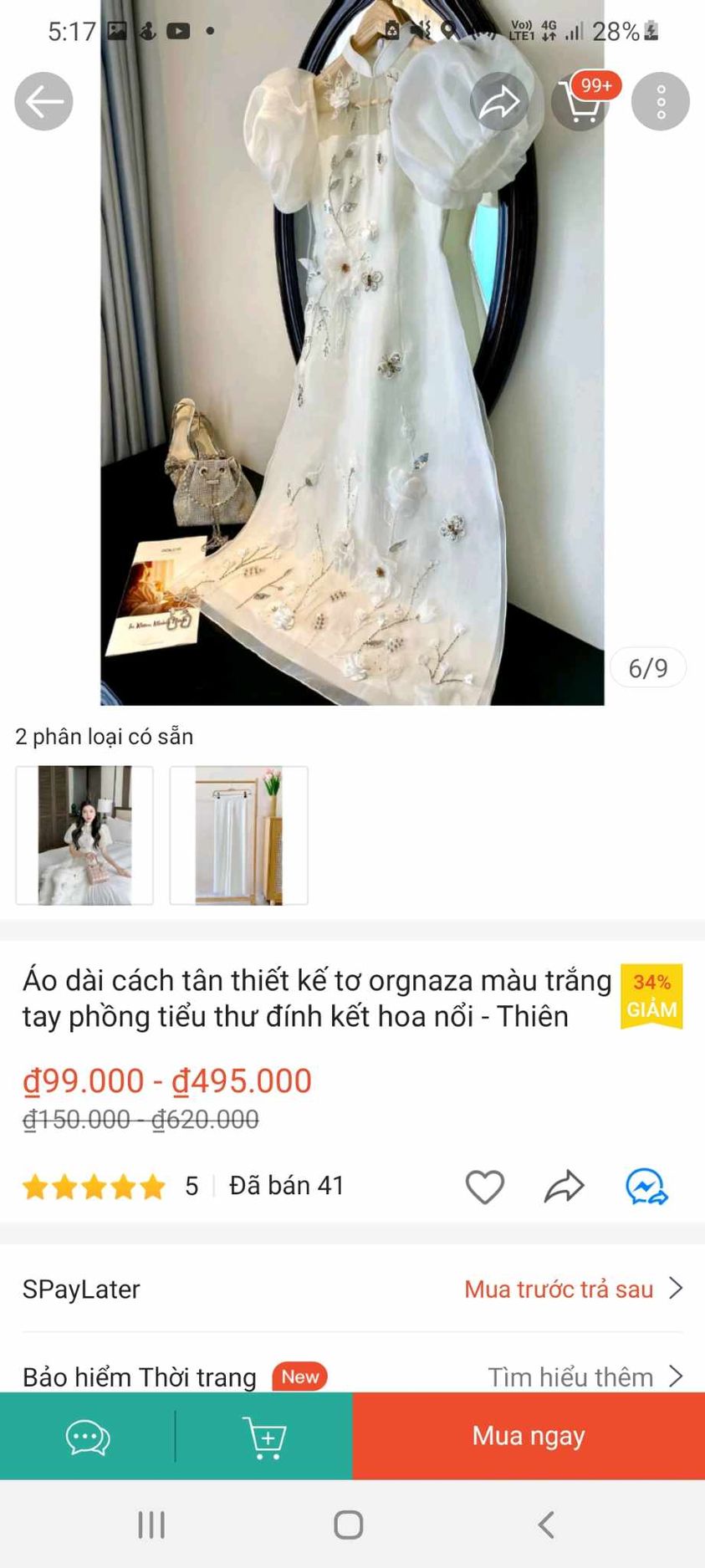Share product via top share icon
Viewport: 705px width, 1568px height.
[499, 101]
